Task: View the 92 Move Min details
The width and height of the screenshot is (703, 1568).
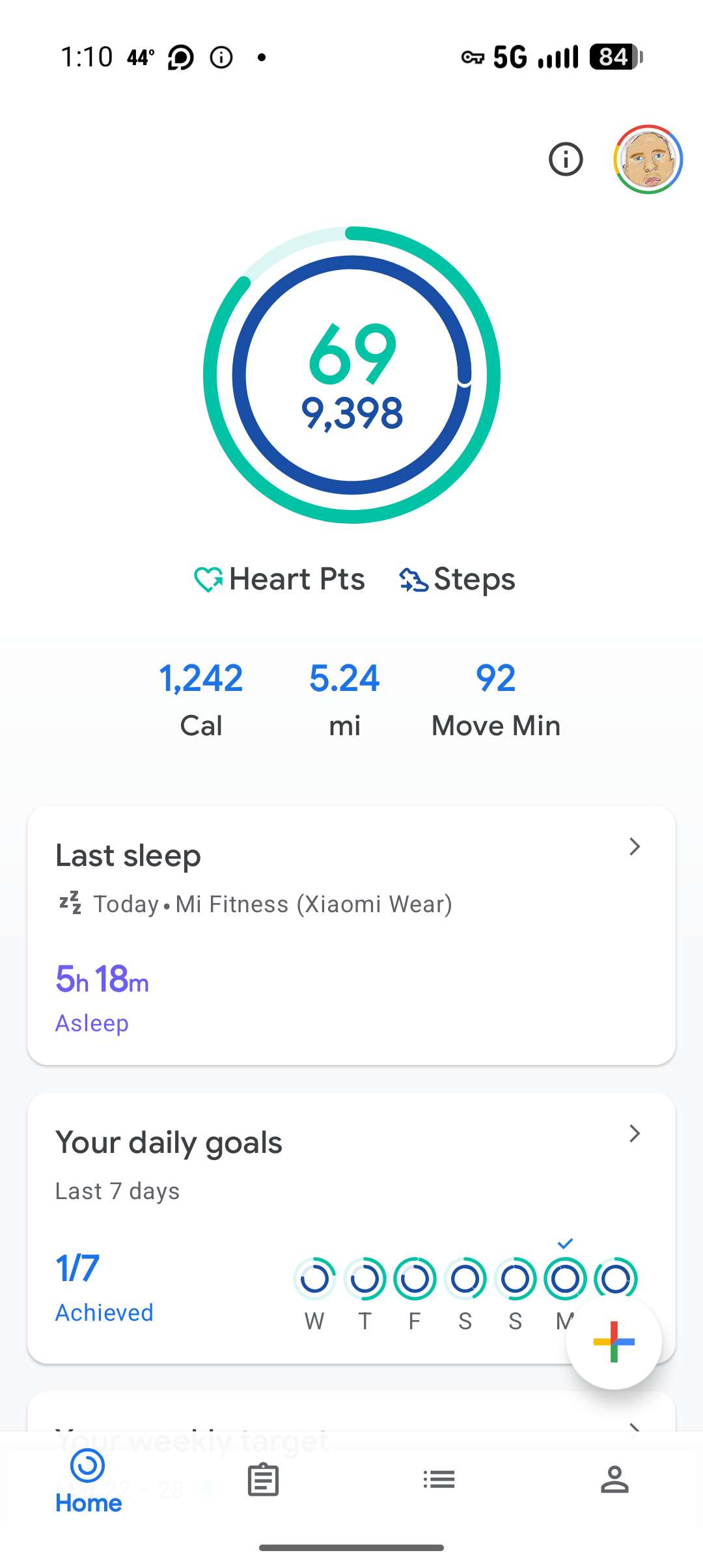Action: [495, 700]
